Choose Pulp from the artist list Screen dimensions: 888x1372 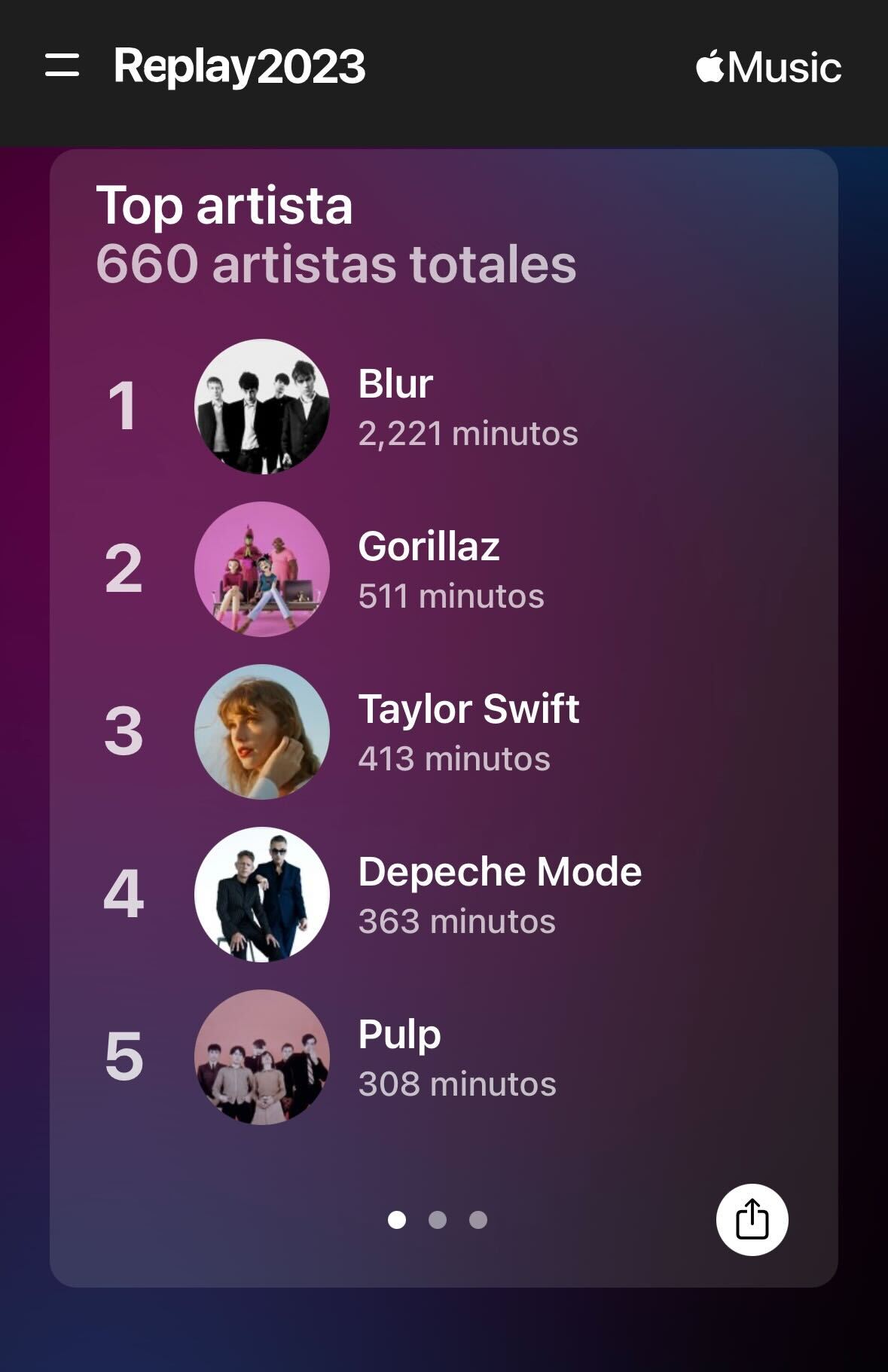click(399, 1057)
